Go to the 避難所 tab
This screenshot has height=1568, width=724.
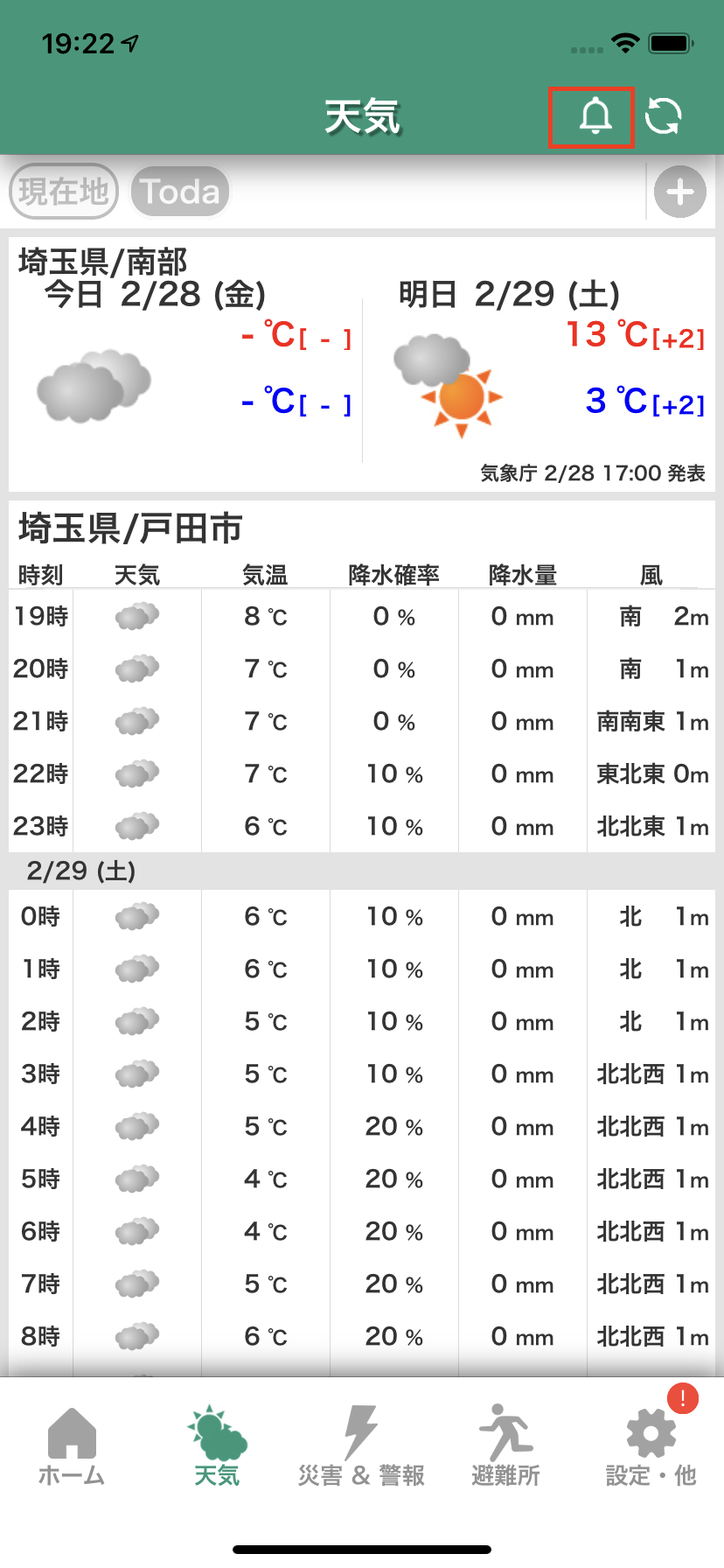(x=505, y=1445)
